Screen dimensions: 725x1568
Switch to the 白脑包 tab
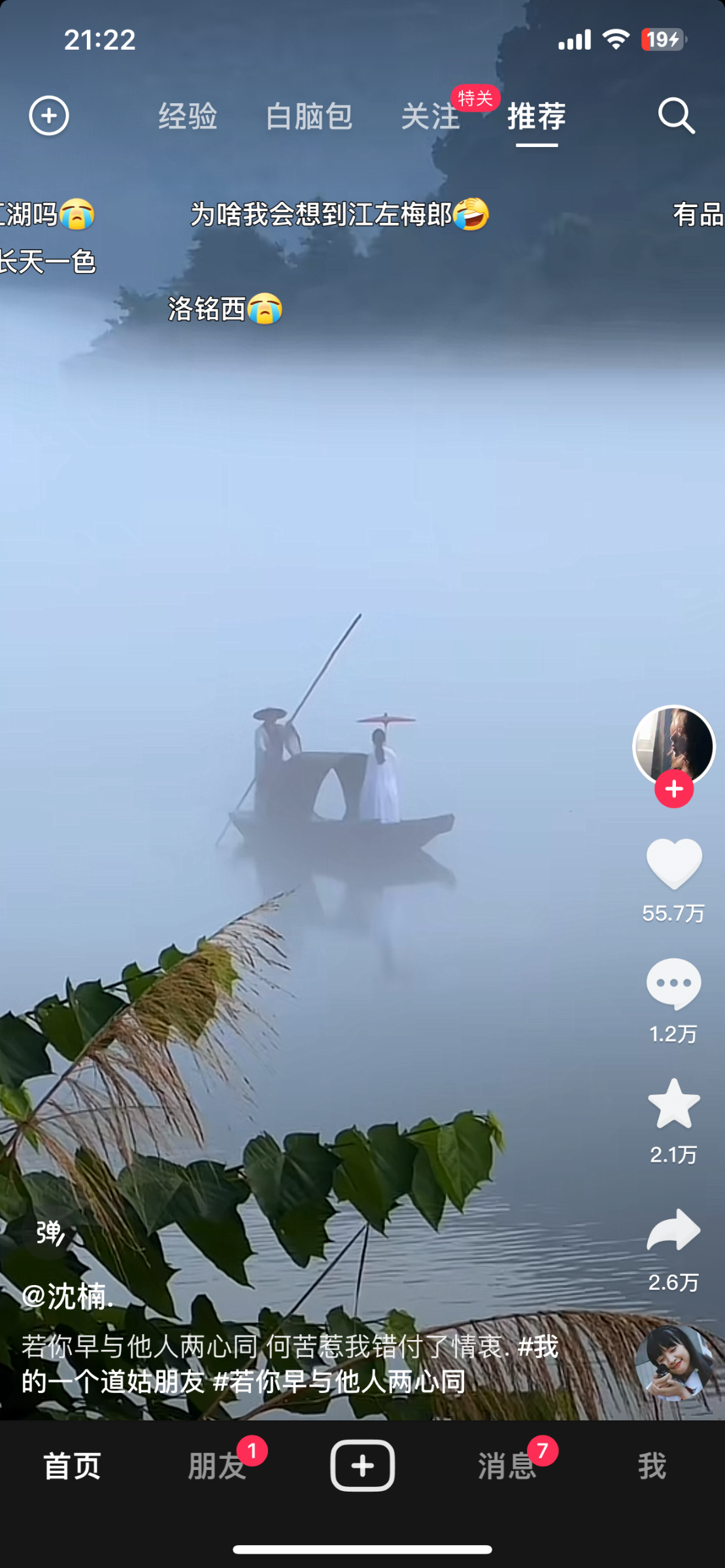pos(309,116)
